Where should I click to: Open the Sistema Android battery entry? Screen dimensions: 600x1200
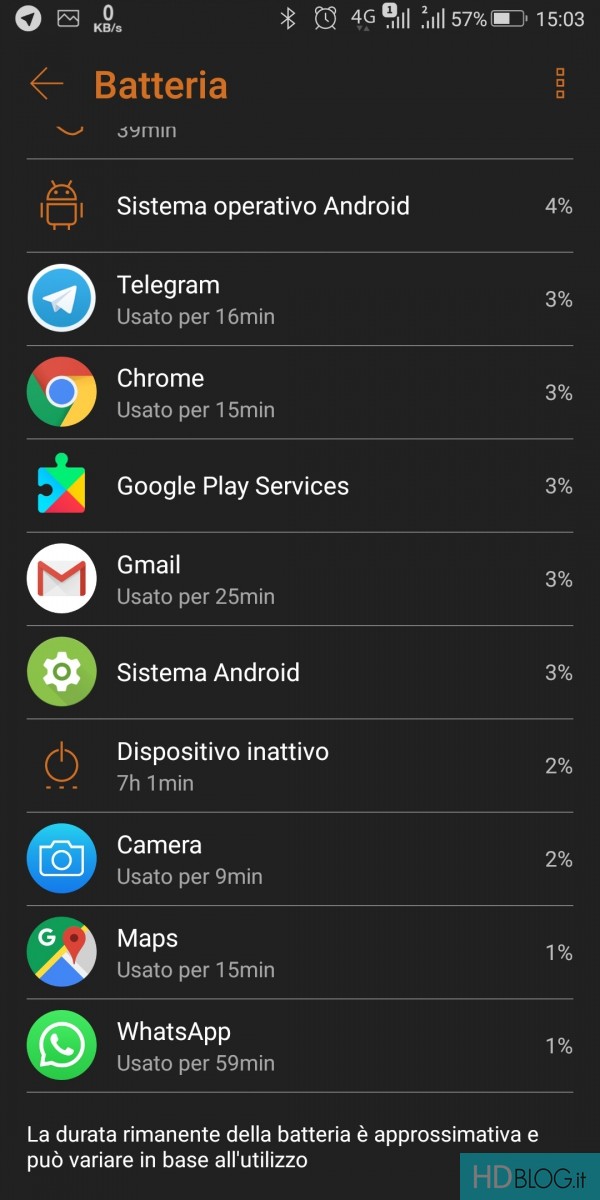[300, 672]
